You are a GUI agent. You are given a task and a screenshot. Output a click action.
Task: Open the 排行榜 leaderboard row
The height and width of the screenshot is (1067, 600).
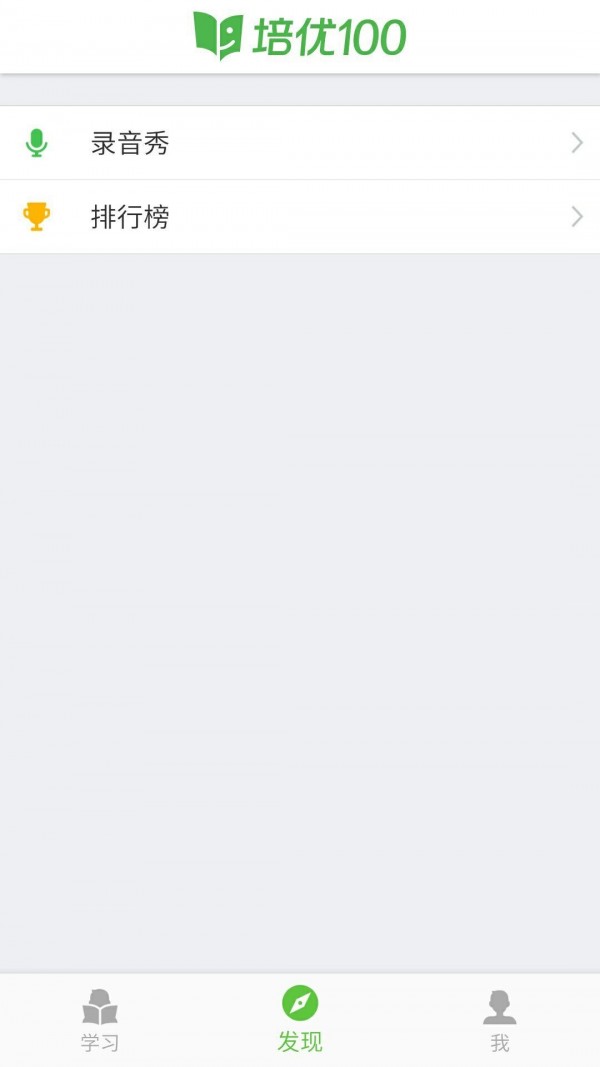pyautogui.click(x=300, y=217)
